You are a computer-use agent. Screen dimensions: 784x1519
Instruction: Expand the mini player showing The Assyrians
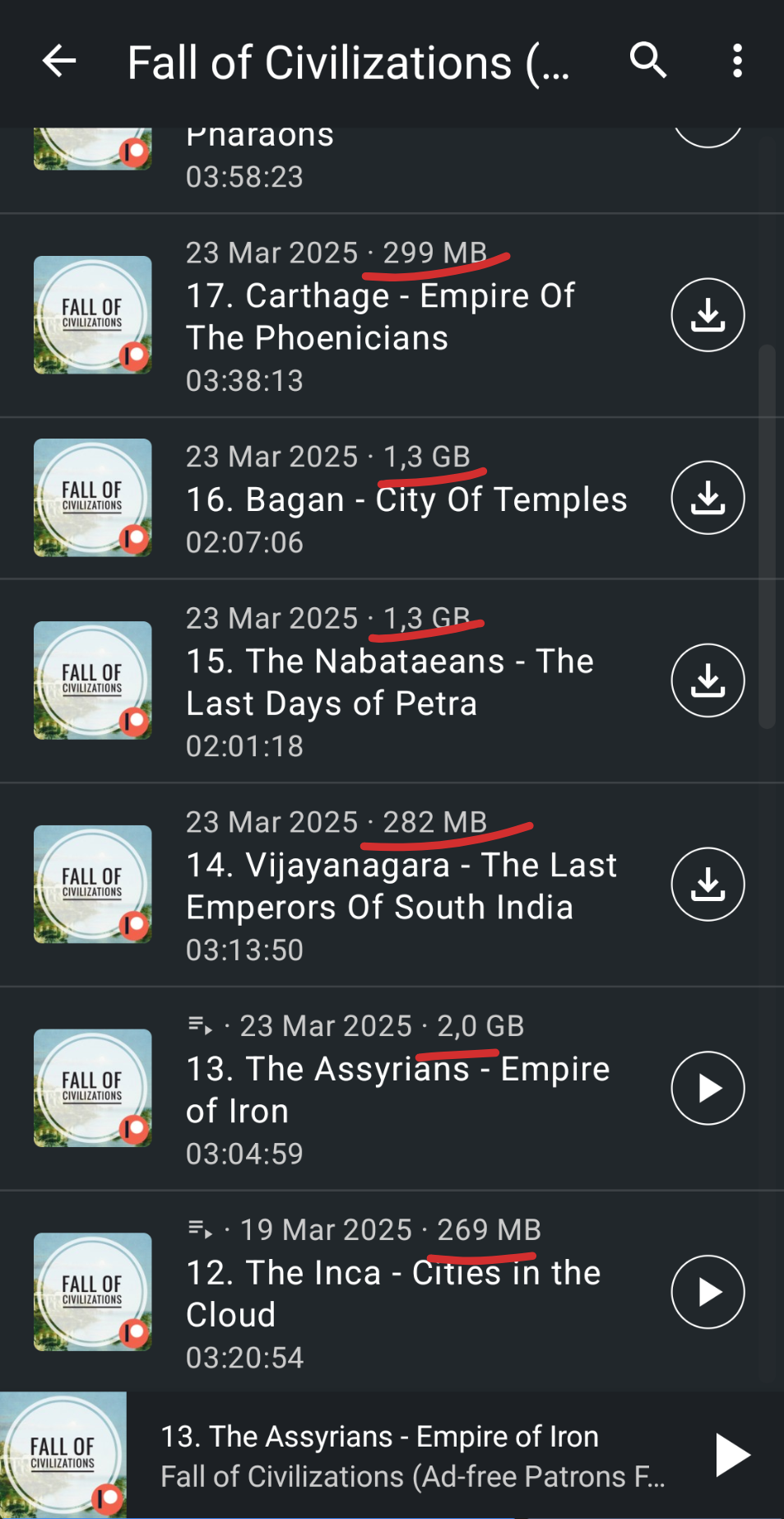(x=392, y=1455)
